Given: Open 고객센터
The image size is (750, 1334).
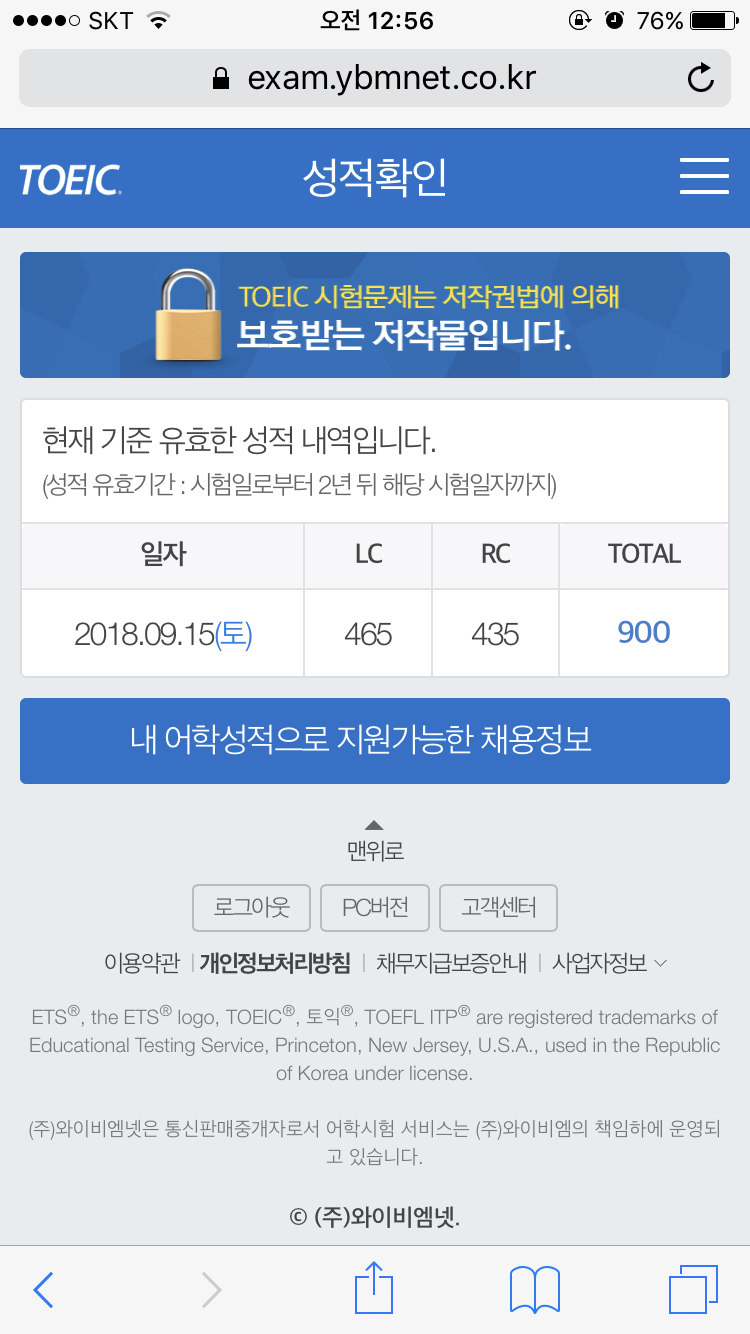Looking at the screenshot, I should coord(498,908).
